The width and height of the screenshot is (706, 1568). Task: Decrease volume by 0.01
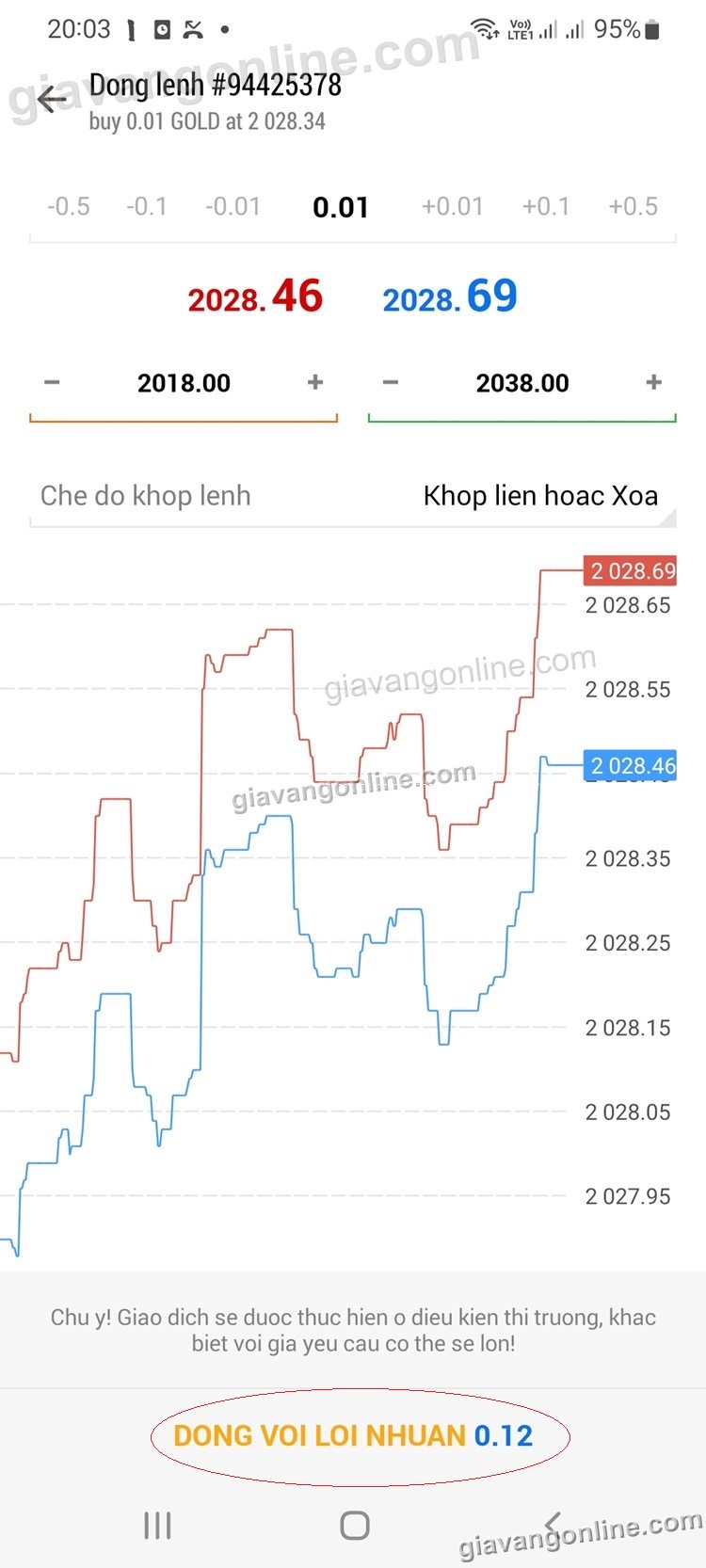[233, 207]
